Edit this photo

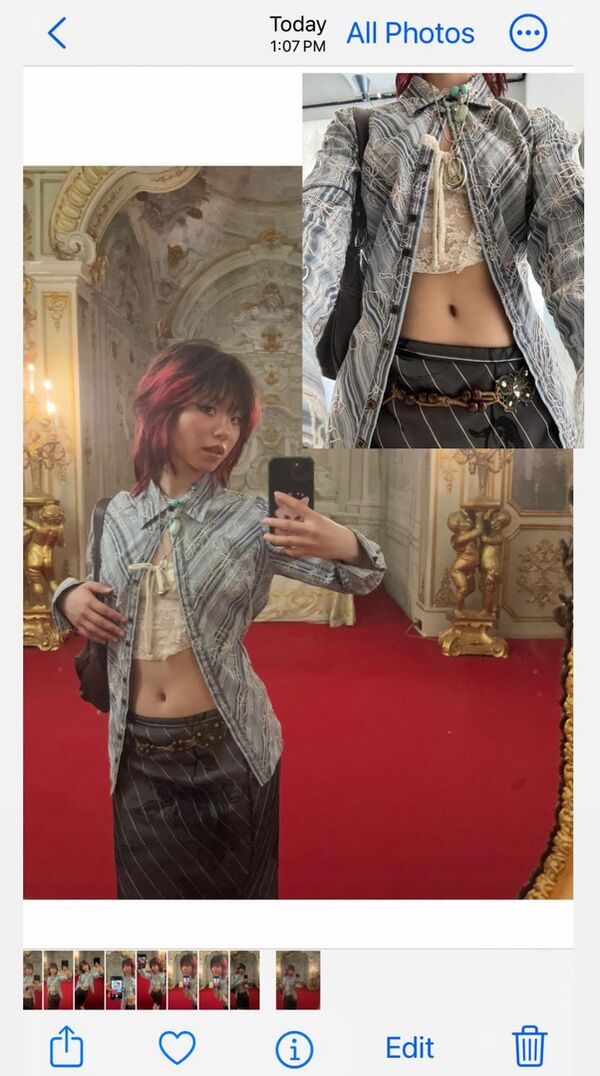[x=410, y=1047]
